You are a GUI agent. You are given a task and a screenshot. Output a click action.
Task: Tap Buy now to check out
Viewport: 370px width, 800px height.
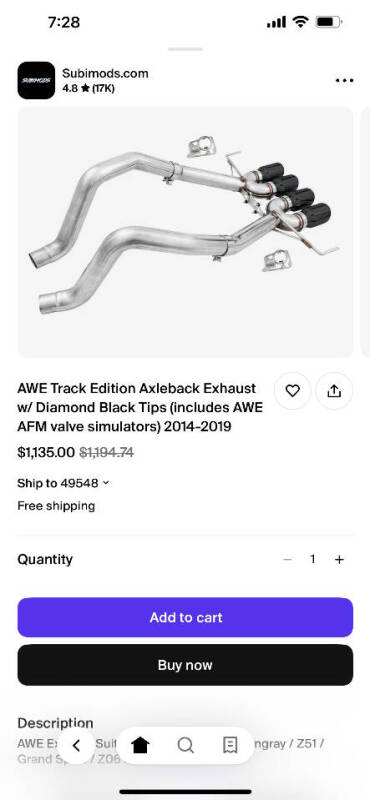185,665
